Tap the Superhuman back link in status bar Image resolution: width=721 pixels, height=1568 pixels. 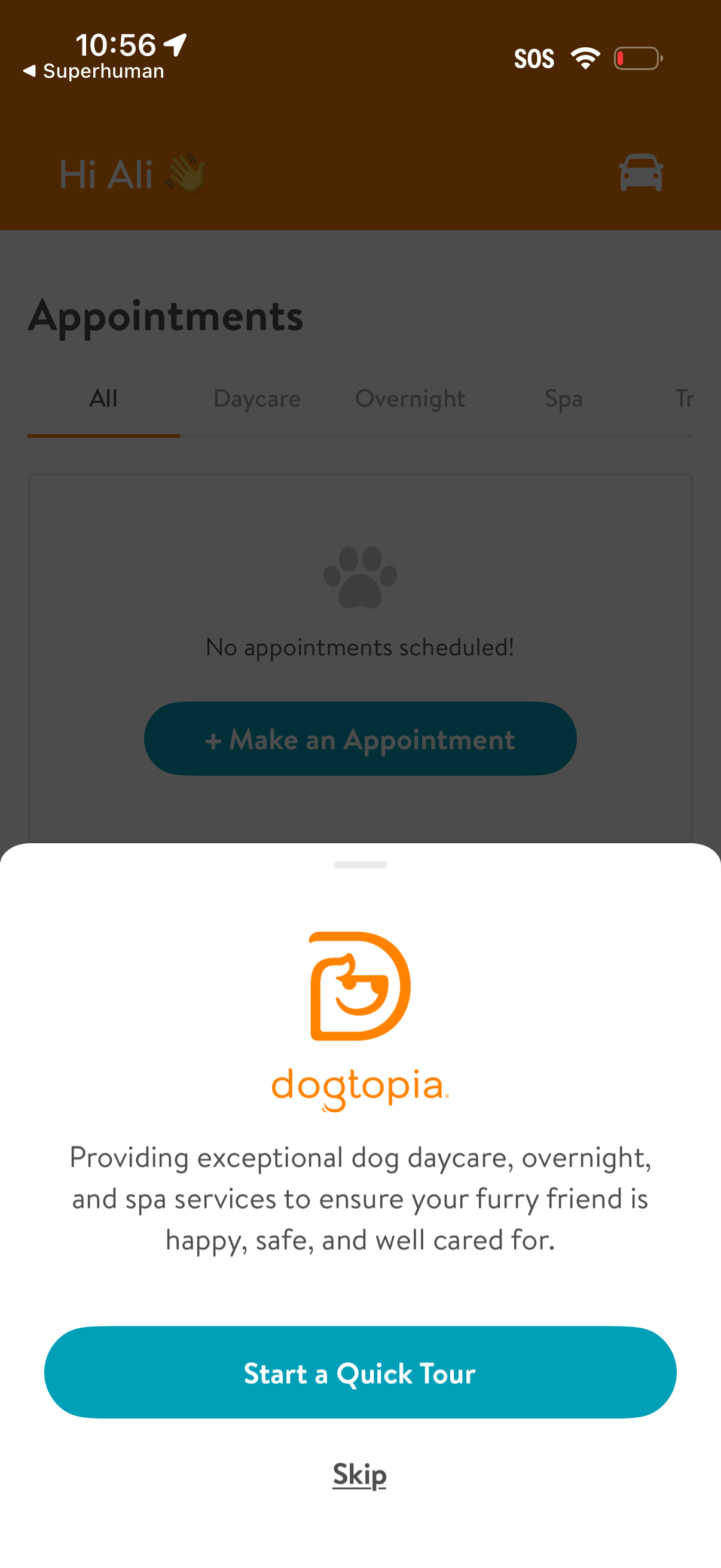click(96, 71)
